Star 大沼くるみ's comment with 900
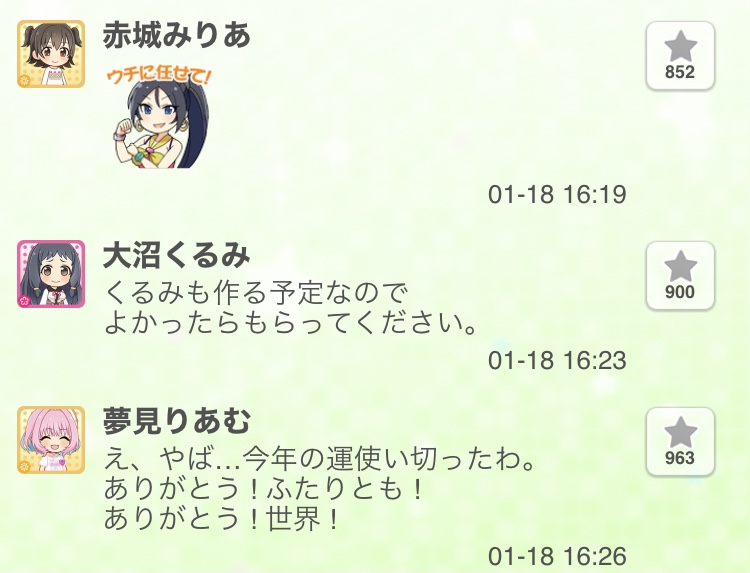Image resolution: width=750 pixels, height=573 pixels. 680,276
